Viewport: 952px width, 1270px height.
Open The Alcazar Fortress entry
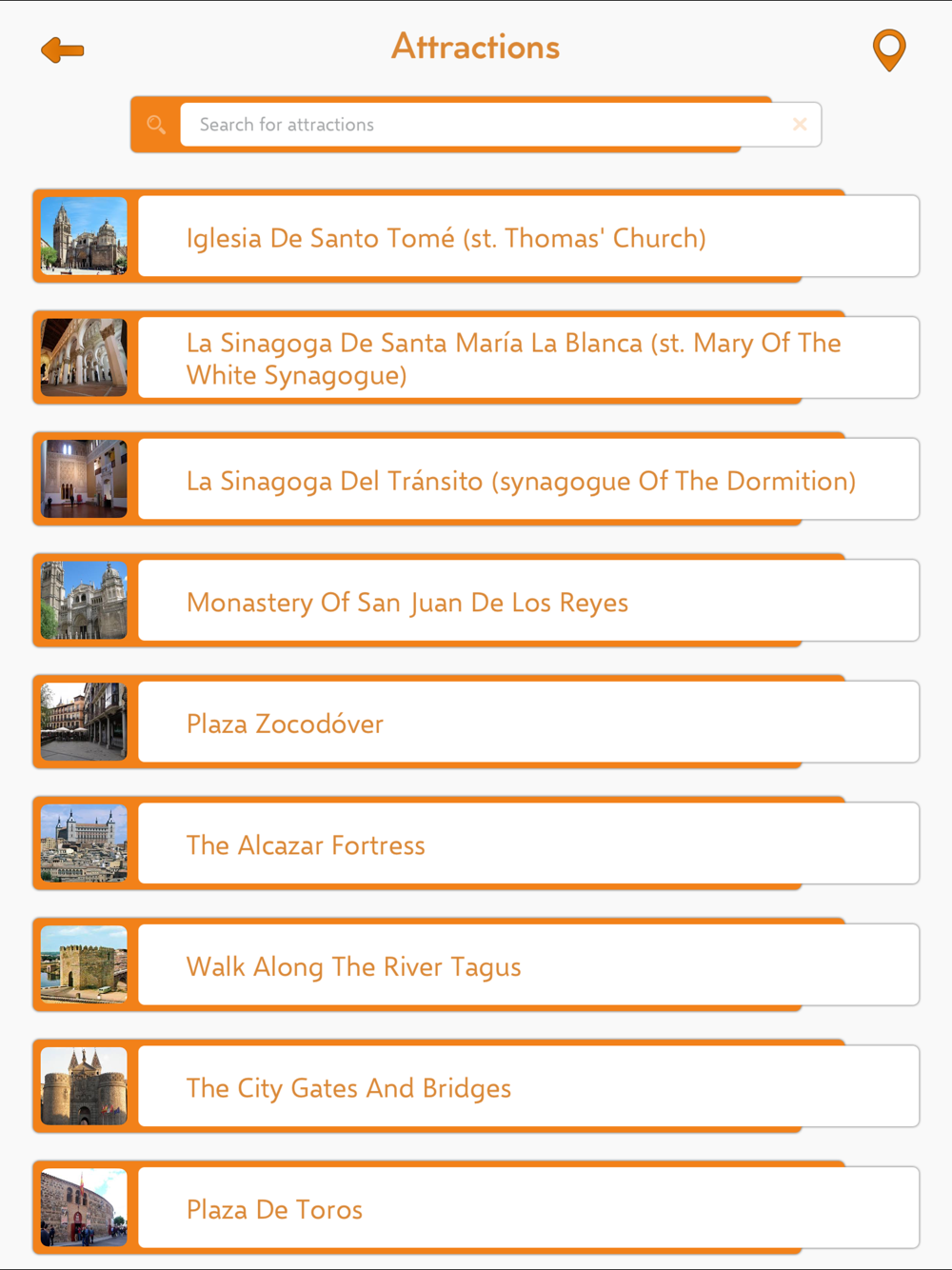476,844
